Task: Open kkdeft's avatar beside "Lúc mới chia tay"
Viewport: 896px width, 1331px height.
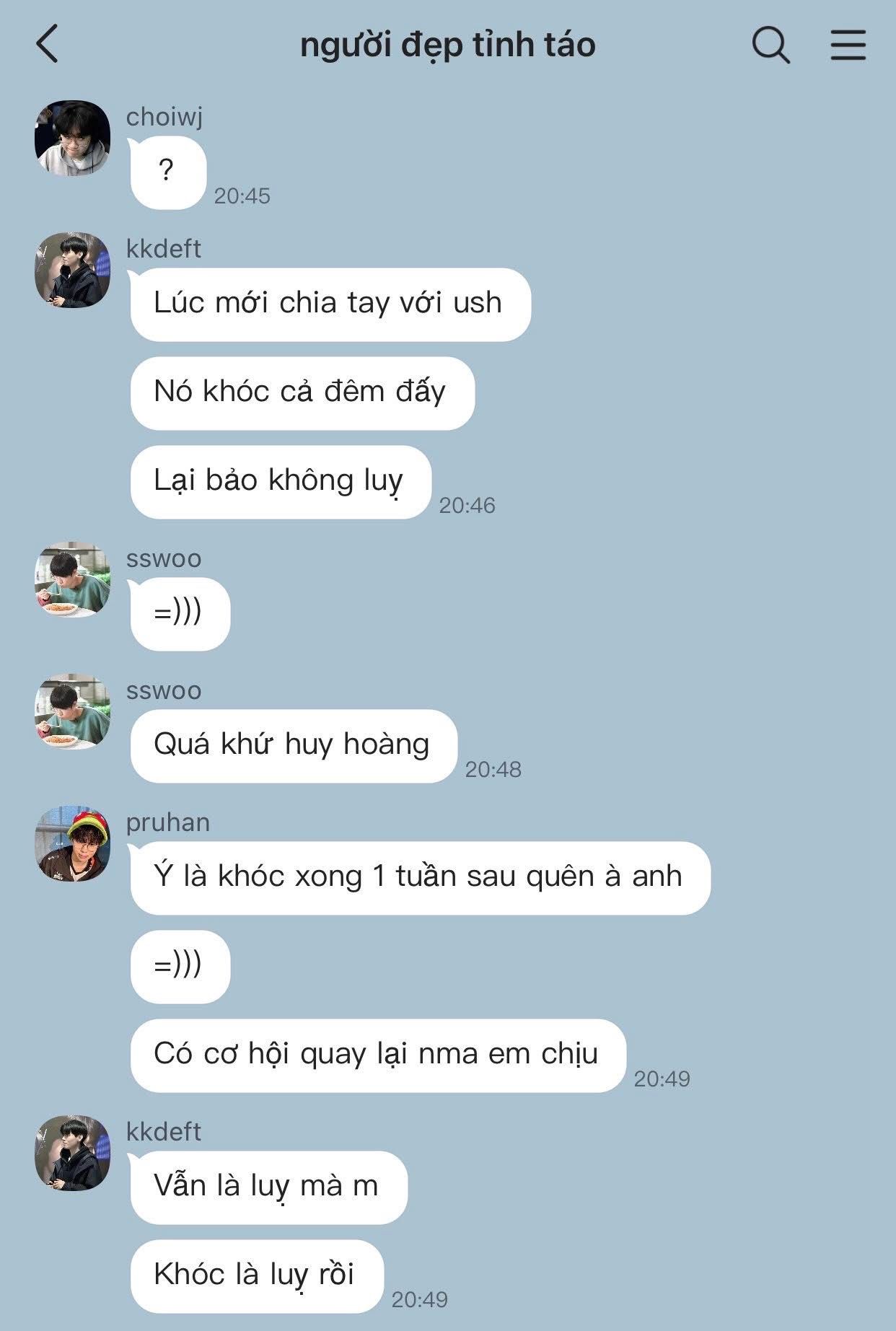Action: 72,270
